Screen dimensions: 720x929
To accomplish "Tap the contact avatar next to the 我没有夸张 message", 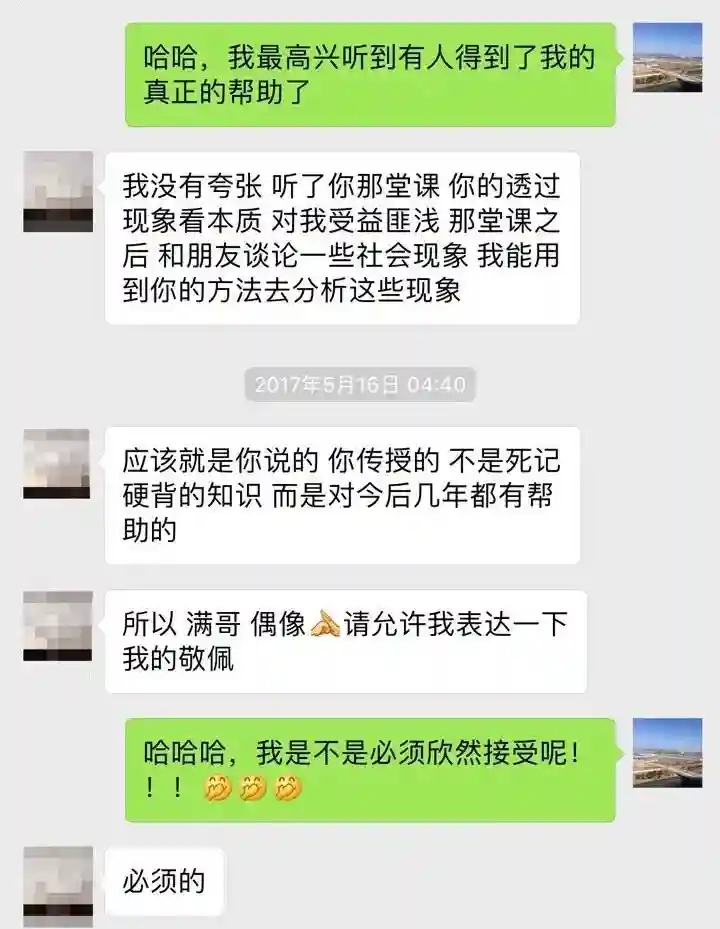I will (x=58, y=191).
